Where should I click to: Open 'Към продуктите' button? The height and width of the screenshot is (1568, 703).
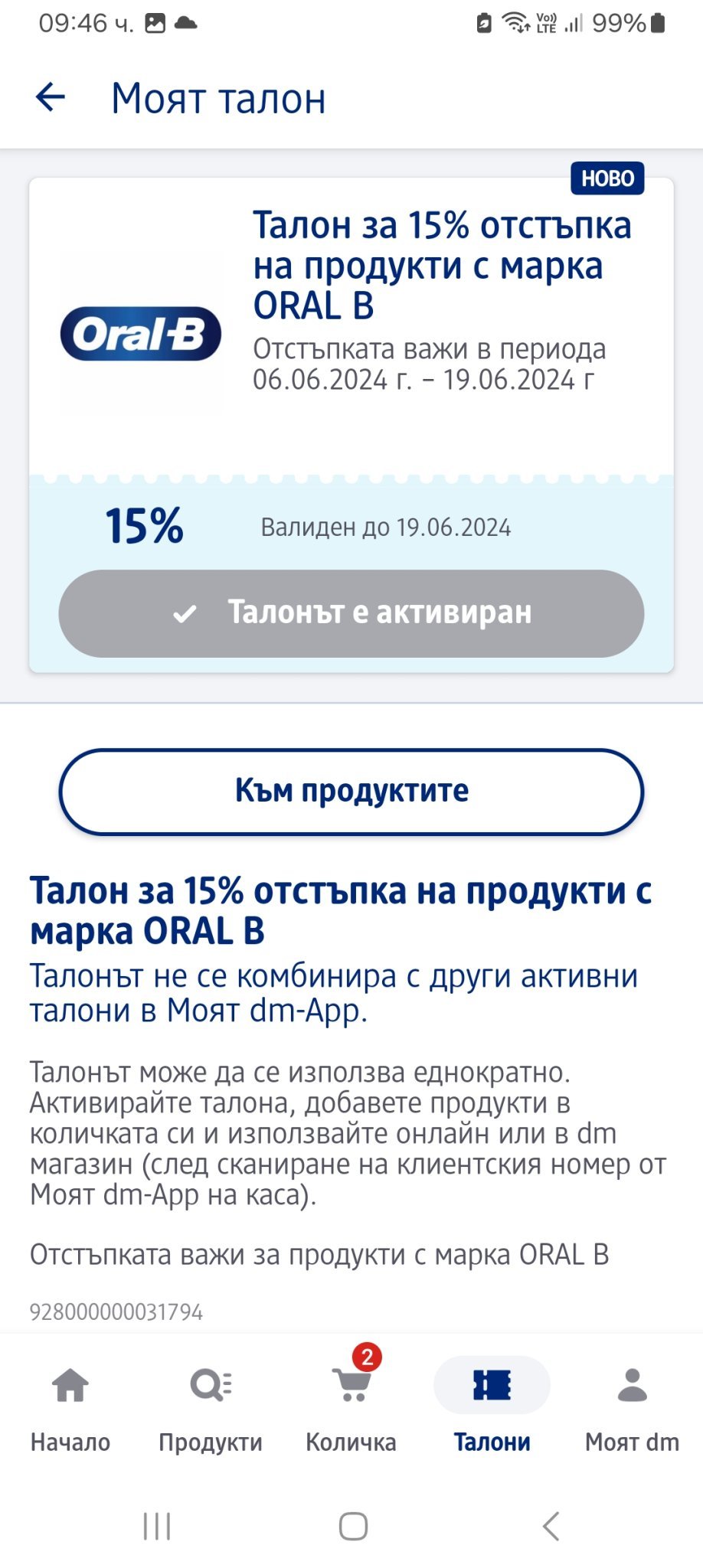[351, 791]
